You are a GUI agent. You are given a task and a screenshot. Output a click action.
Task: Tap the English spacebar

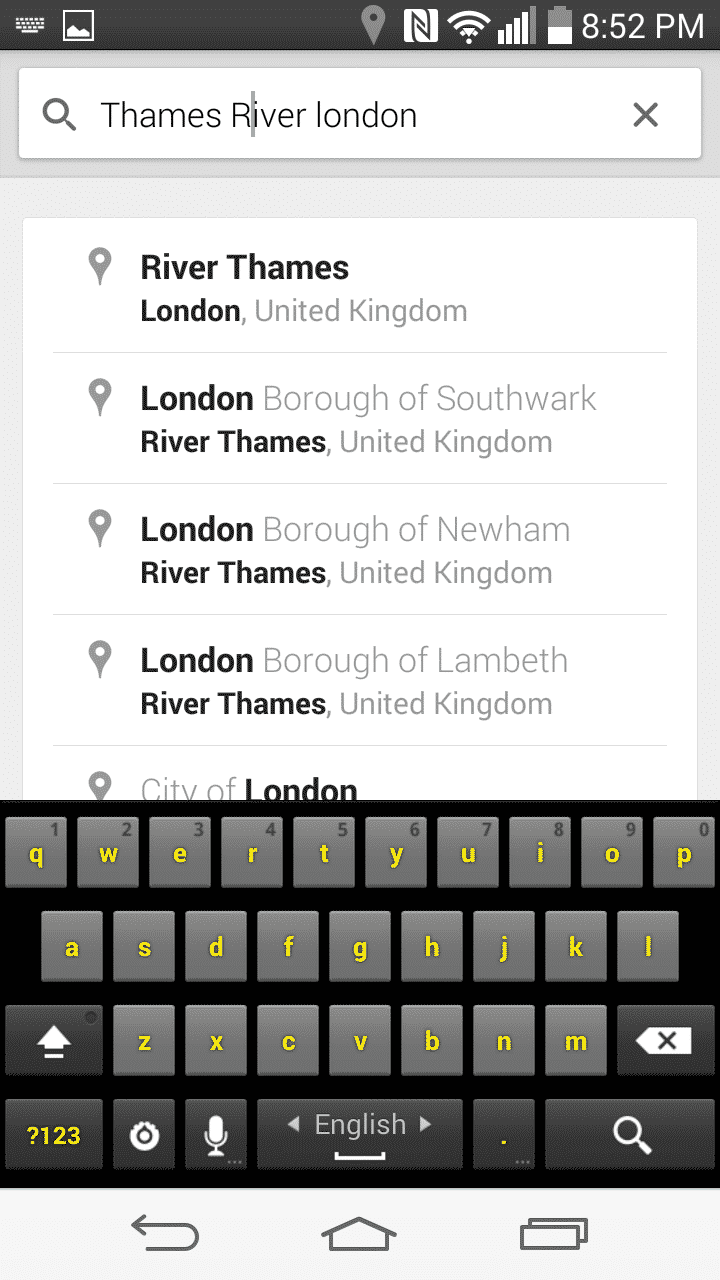(360, 1134)
